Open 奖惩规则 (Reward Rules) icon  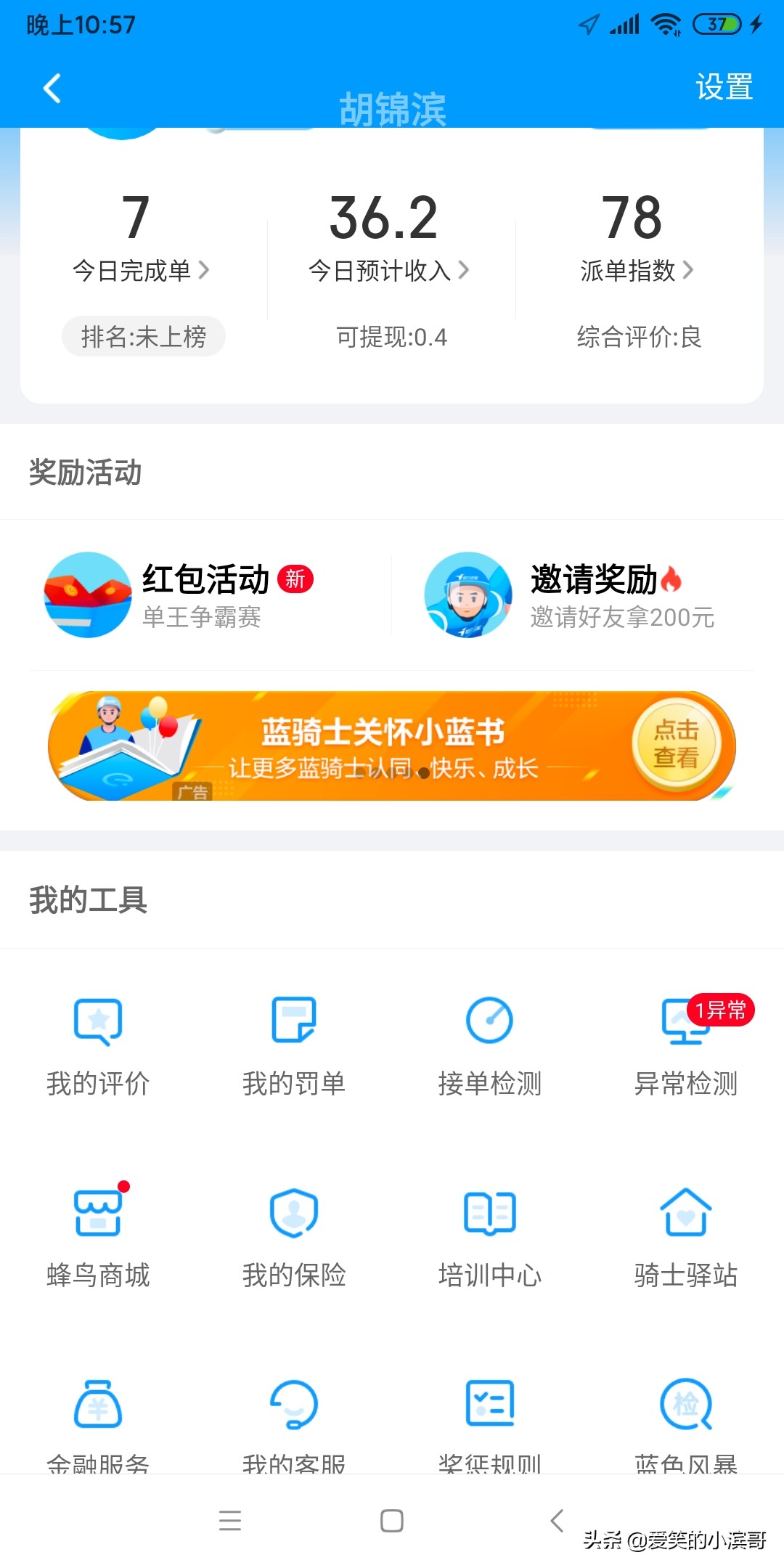pos(489,1423)
